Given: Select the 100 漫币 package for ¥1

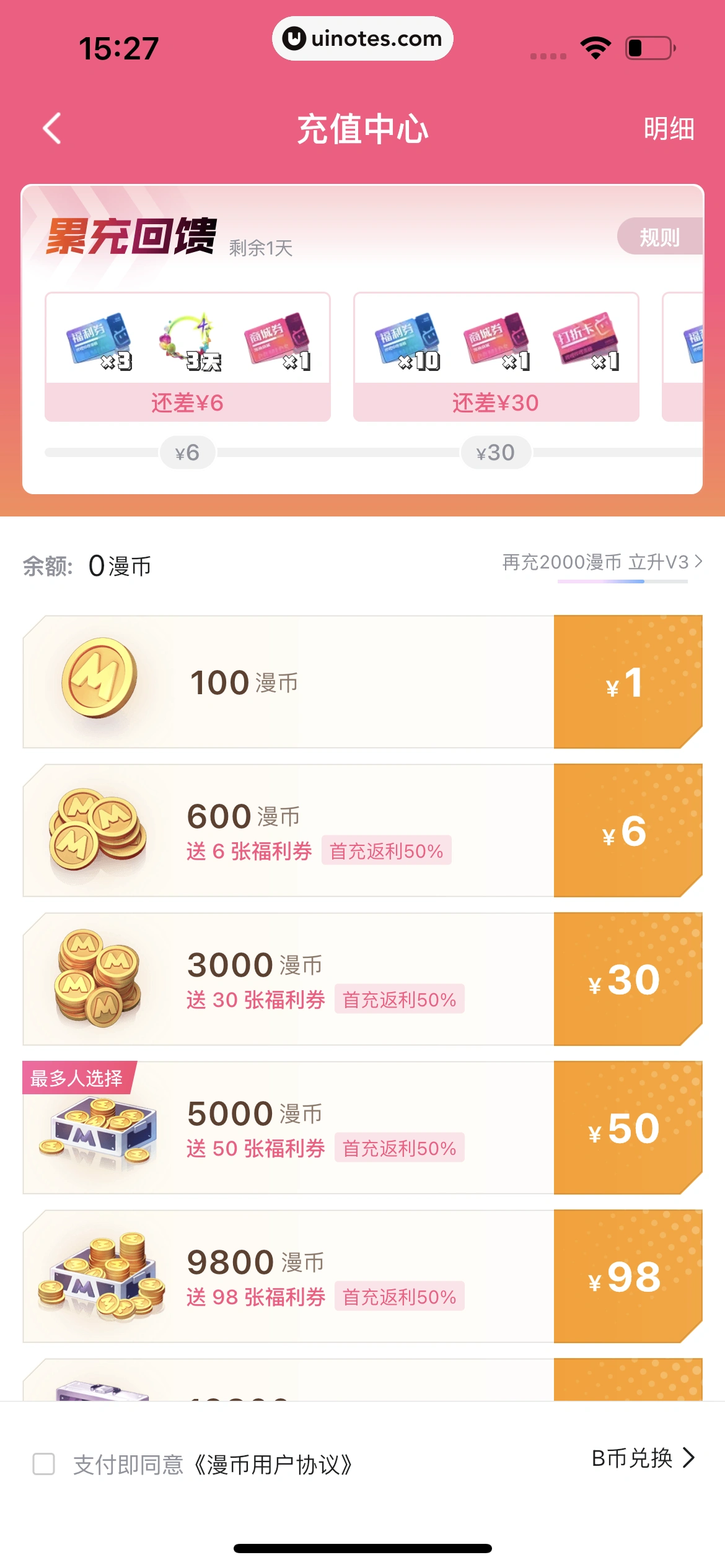Looking at the screenshot, I should [x=362, y=682].
